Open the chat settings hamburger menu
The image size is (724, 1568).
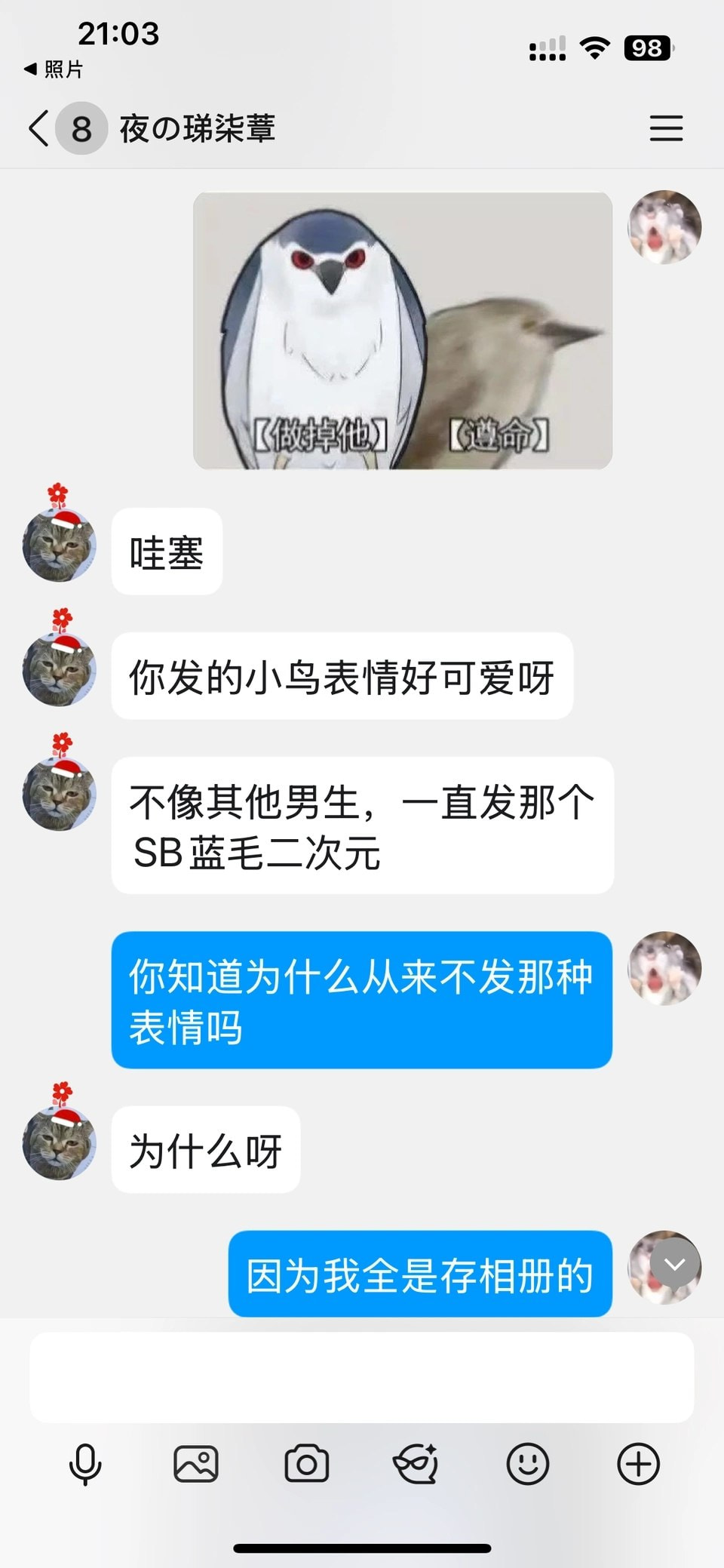pyautogui.click(x=667, y=128)
